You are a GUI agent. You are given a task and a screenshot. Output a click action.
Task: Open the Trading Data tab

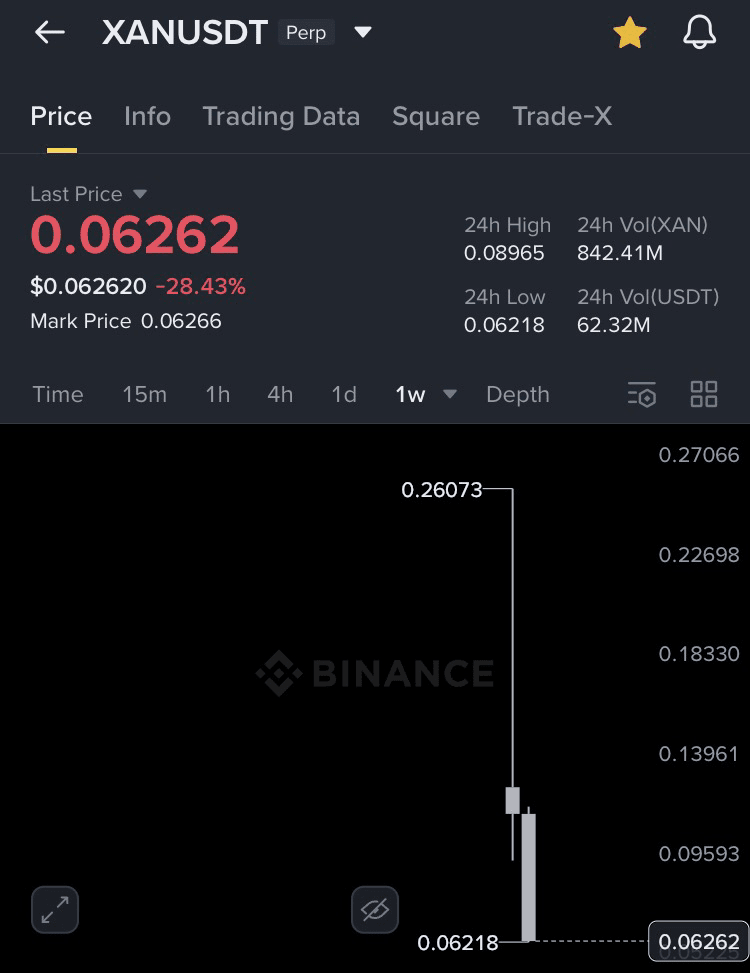coord(281,116)
